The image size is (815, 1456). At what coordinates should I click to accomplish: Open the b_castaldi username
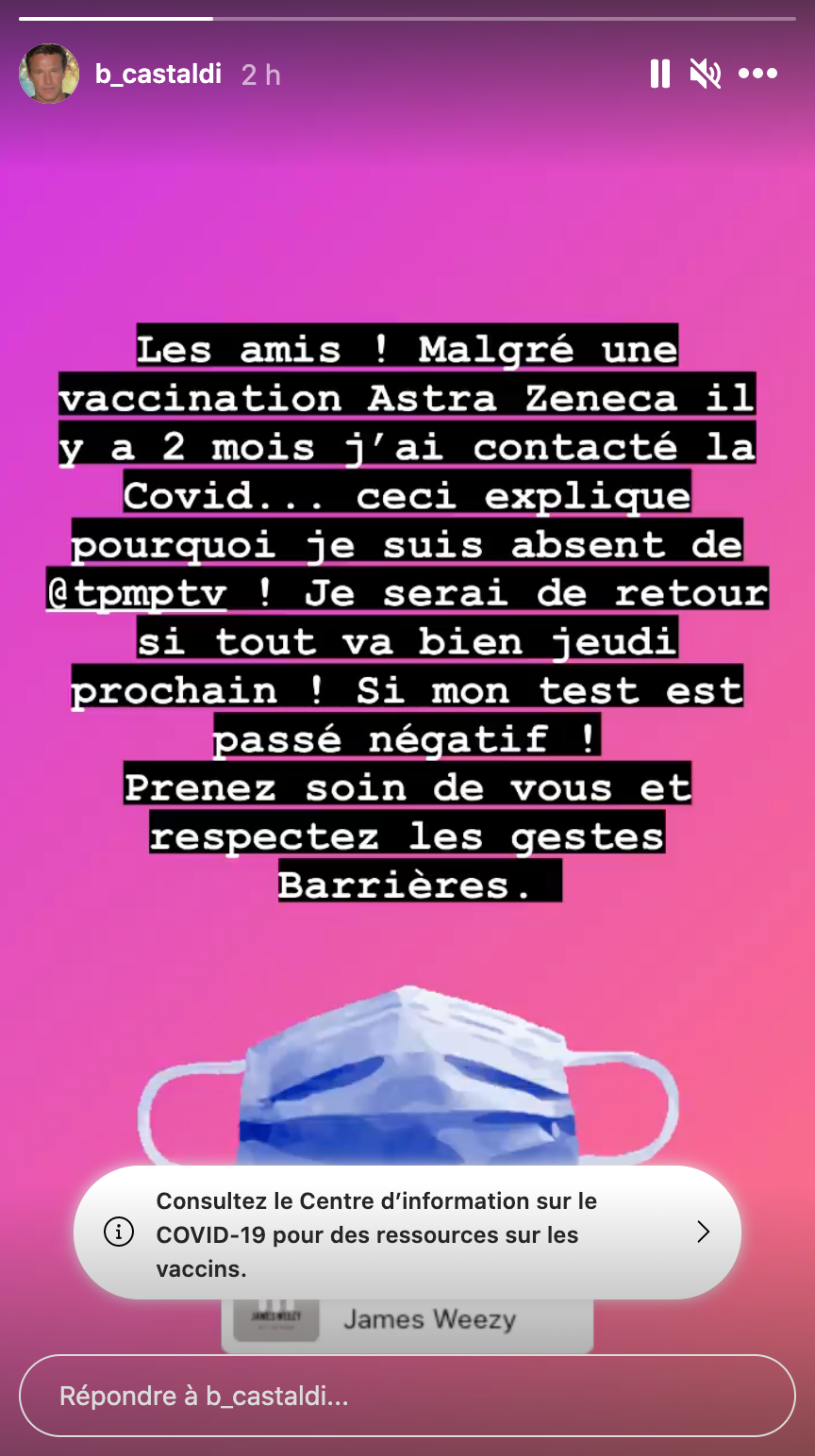(158, 74)
